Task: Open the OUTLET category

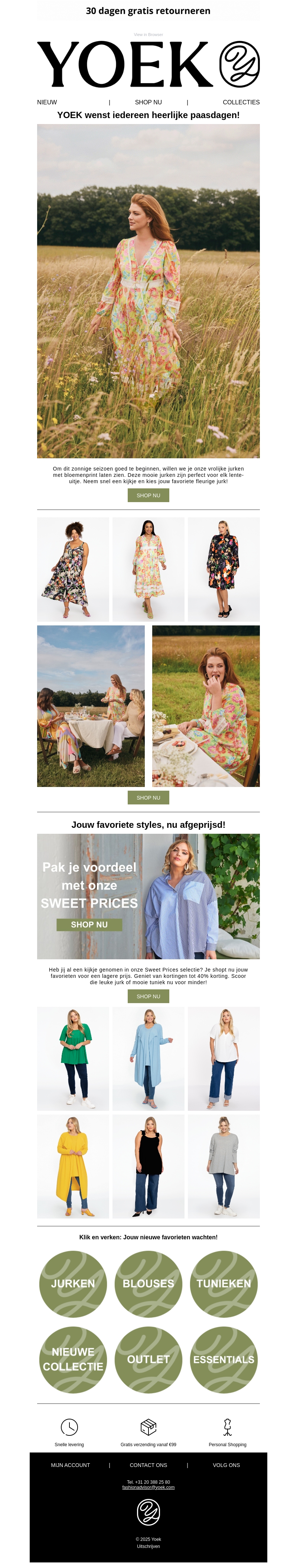Action: pyautogui.click(x=148, y=1359)
